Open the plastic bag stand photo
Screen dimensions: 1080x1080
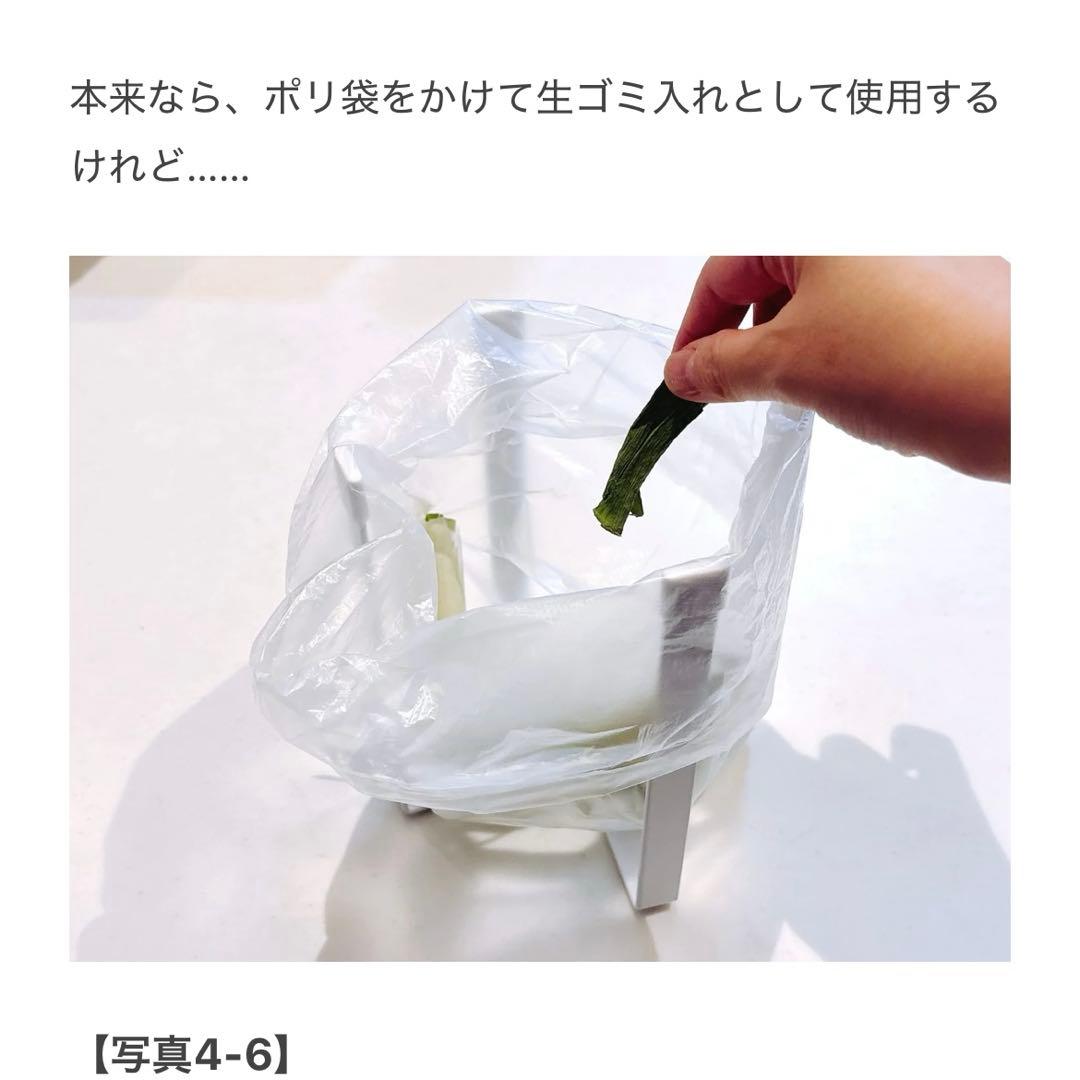click(x=539, y=608)
